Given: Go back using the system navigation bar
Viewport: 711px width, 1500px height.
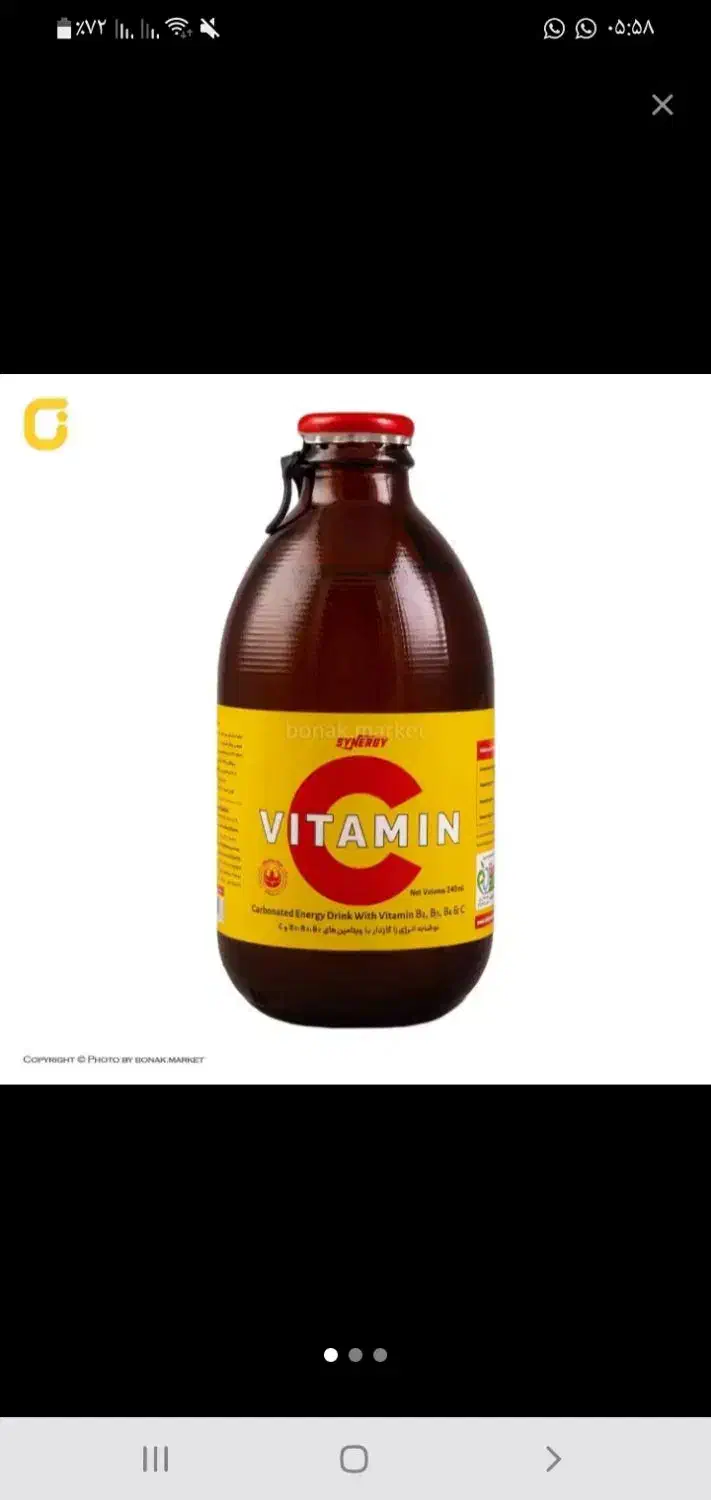Looking at the screenshot, I should tap(553, 1459).
